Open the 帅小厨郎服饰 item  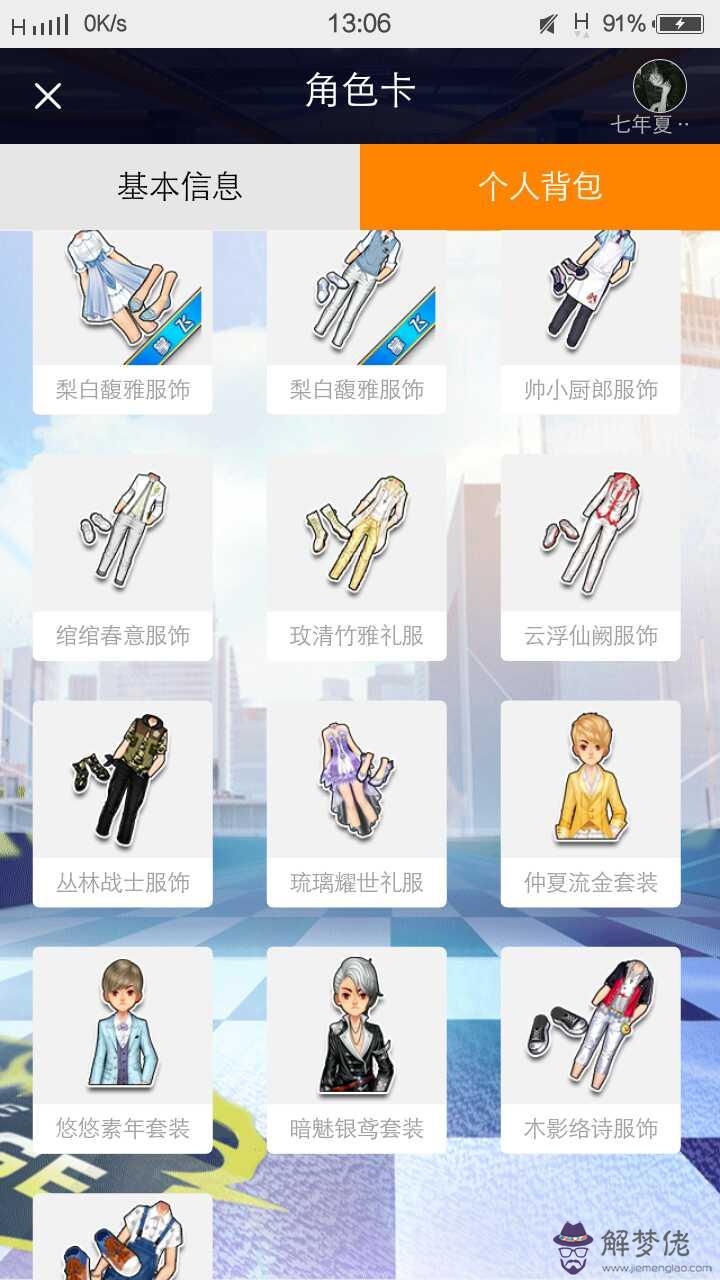(x=590, y=320)
